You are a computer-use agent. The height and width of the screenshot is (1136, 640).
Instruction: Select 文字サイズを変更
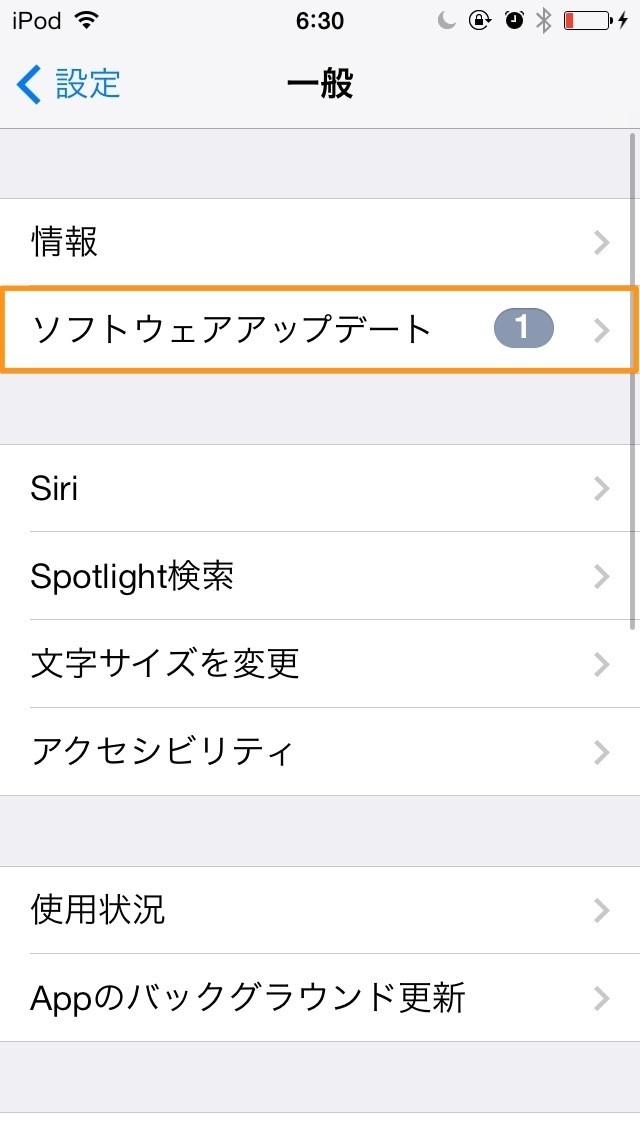[x=320, y=664]
